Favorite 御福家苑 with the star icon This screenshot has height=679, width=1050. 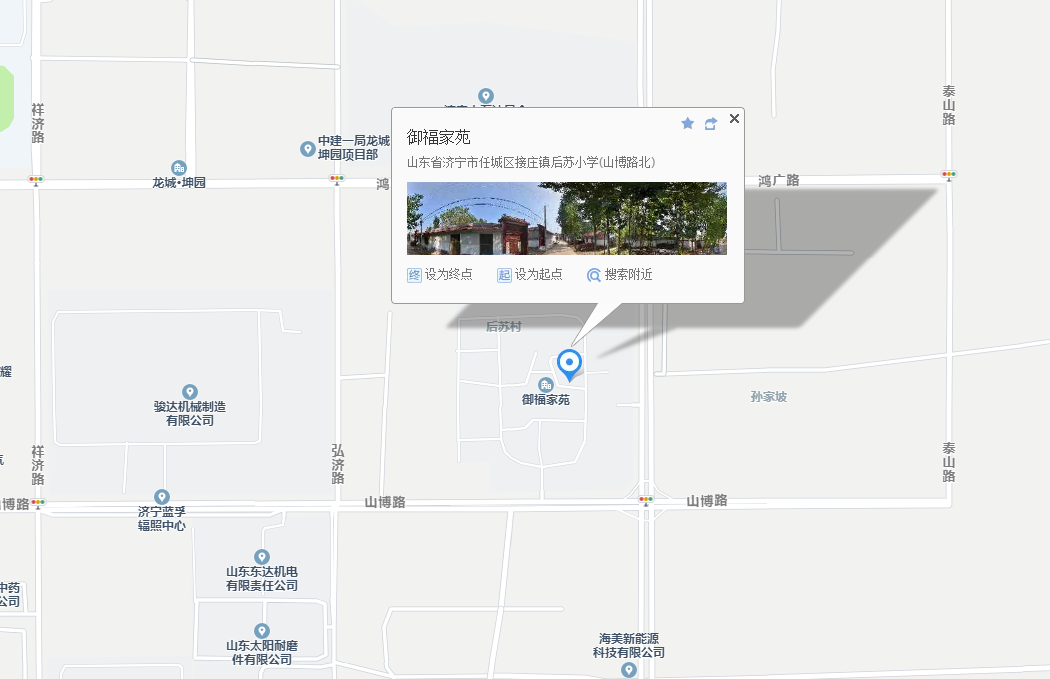tap(688, 123)
